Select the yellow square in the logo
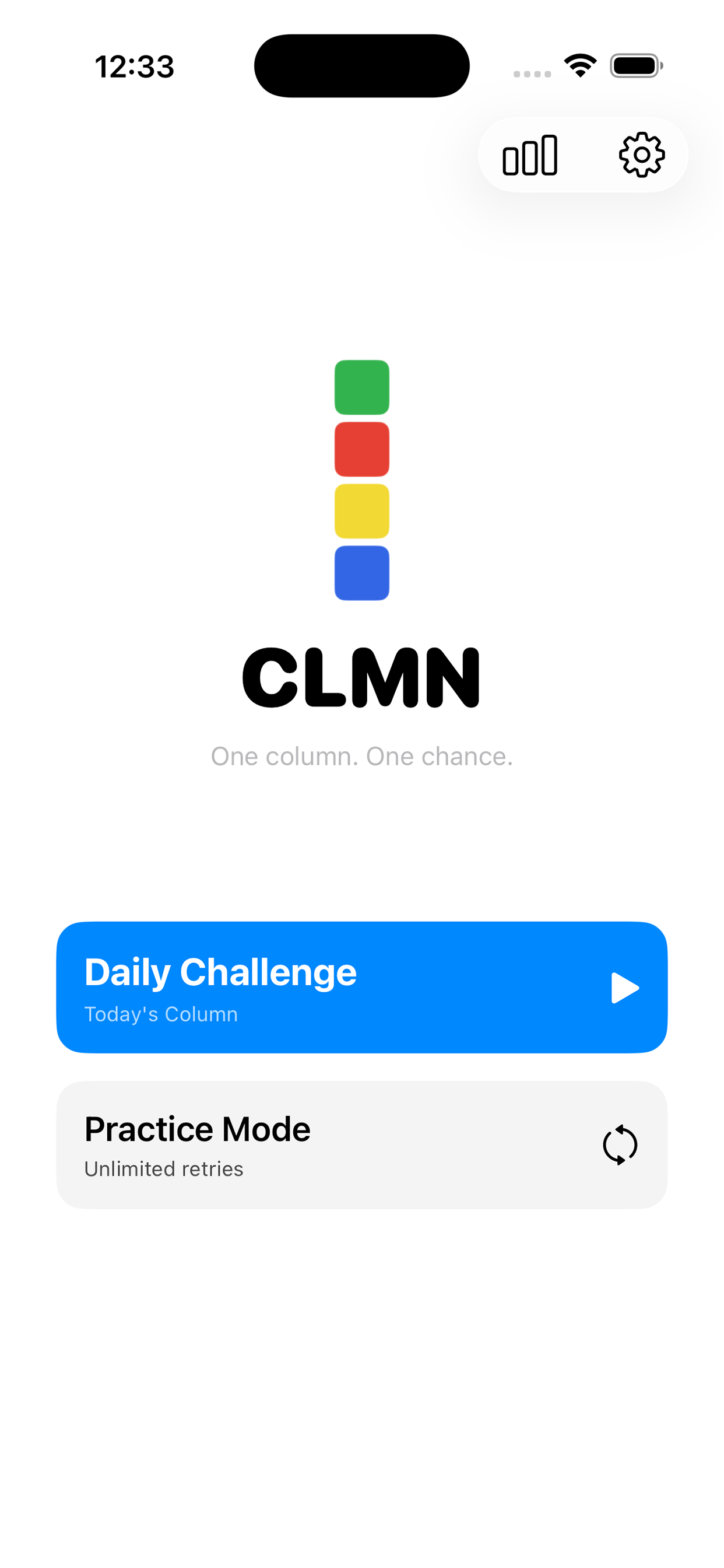This screenshot has height=1568, width=724. click(361, 512)
